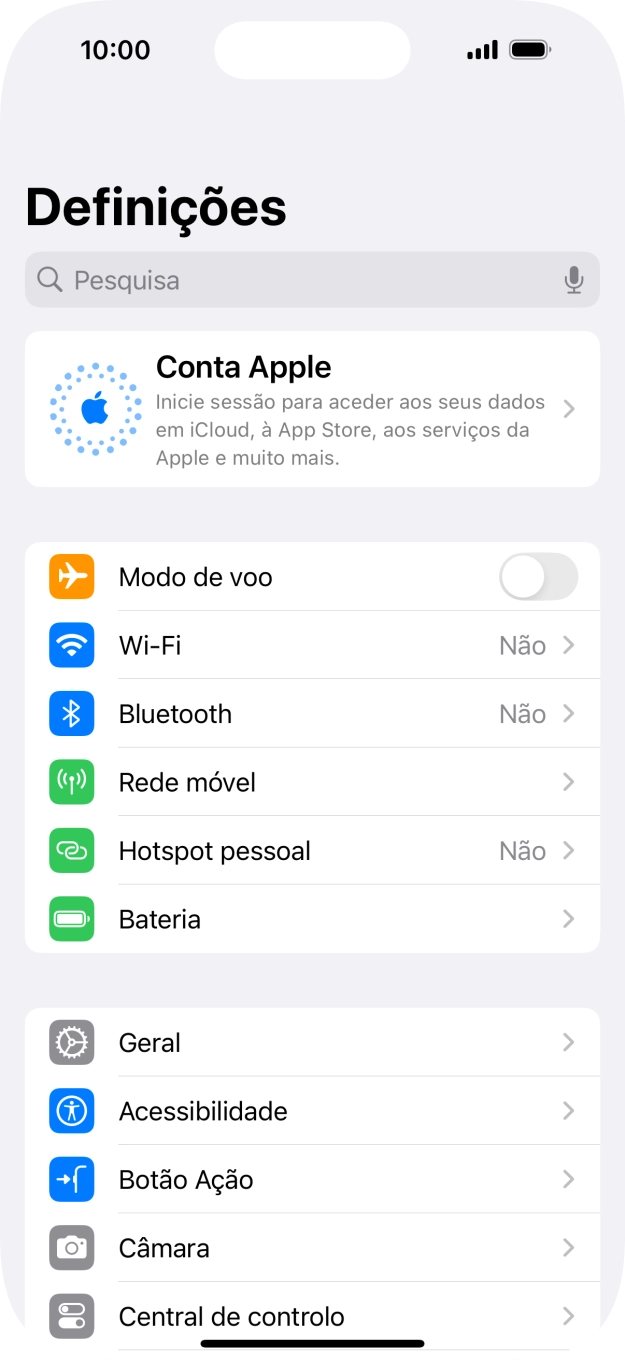Open Bluetooth settings

point(312,714)
